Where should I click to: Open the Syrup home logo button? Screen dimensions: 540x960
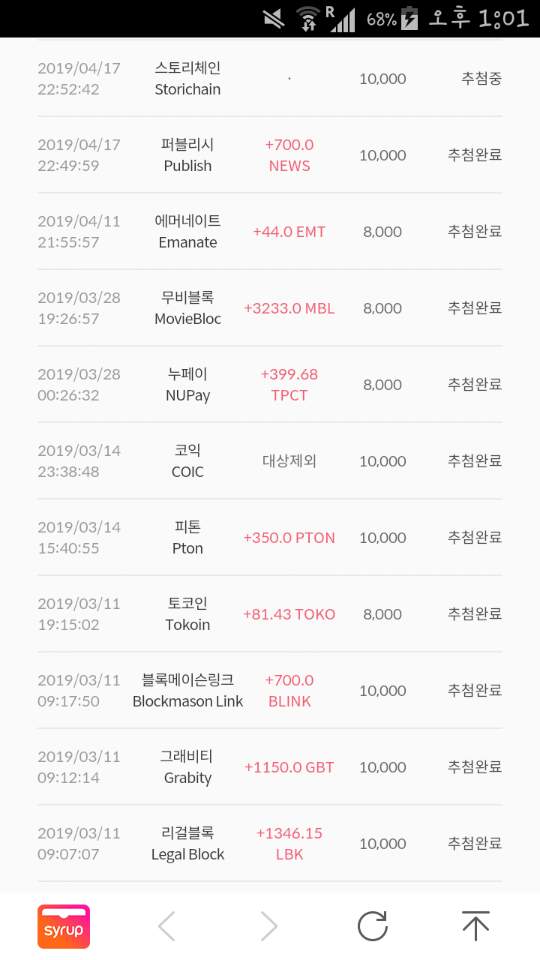(64, 926)
